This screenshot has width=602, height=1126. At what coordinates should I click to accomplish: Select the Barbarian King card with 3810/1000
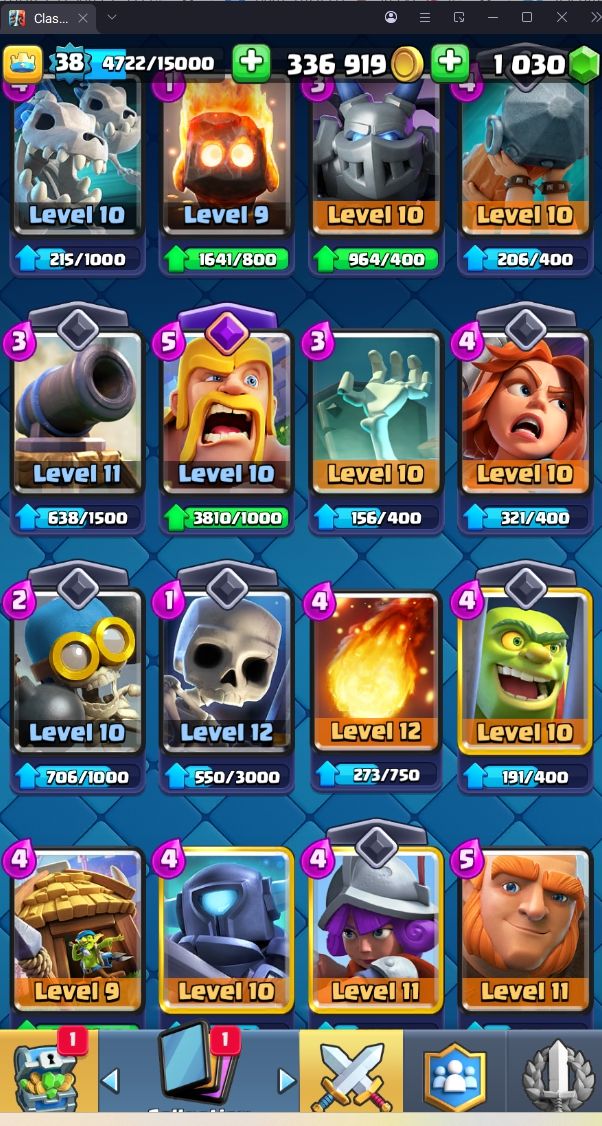(226, 410)
